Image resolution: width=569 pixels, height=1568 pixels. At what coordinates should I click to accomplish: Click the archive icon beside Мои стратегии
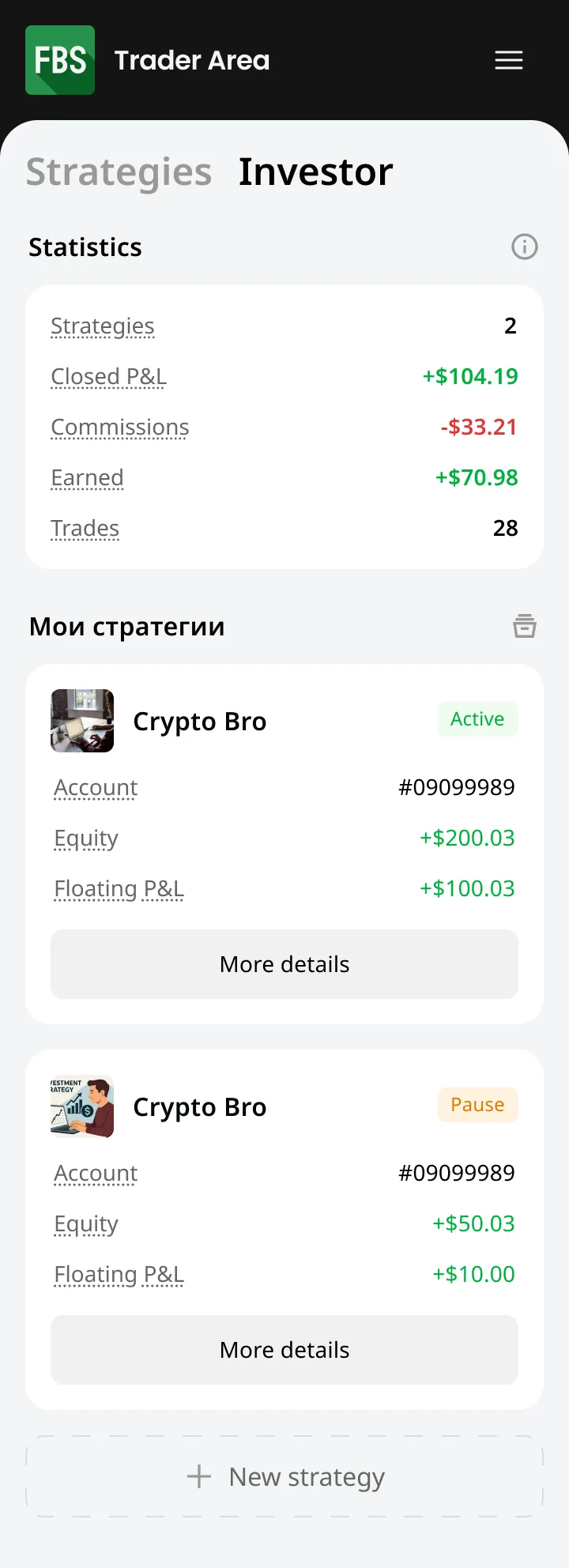pos(524,626)
